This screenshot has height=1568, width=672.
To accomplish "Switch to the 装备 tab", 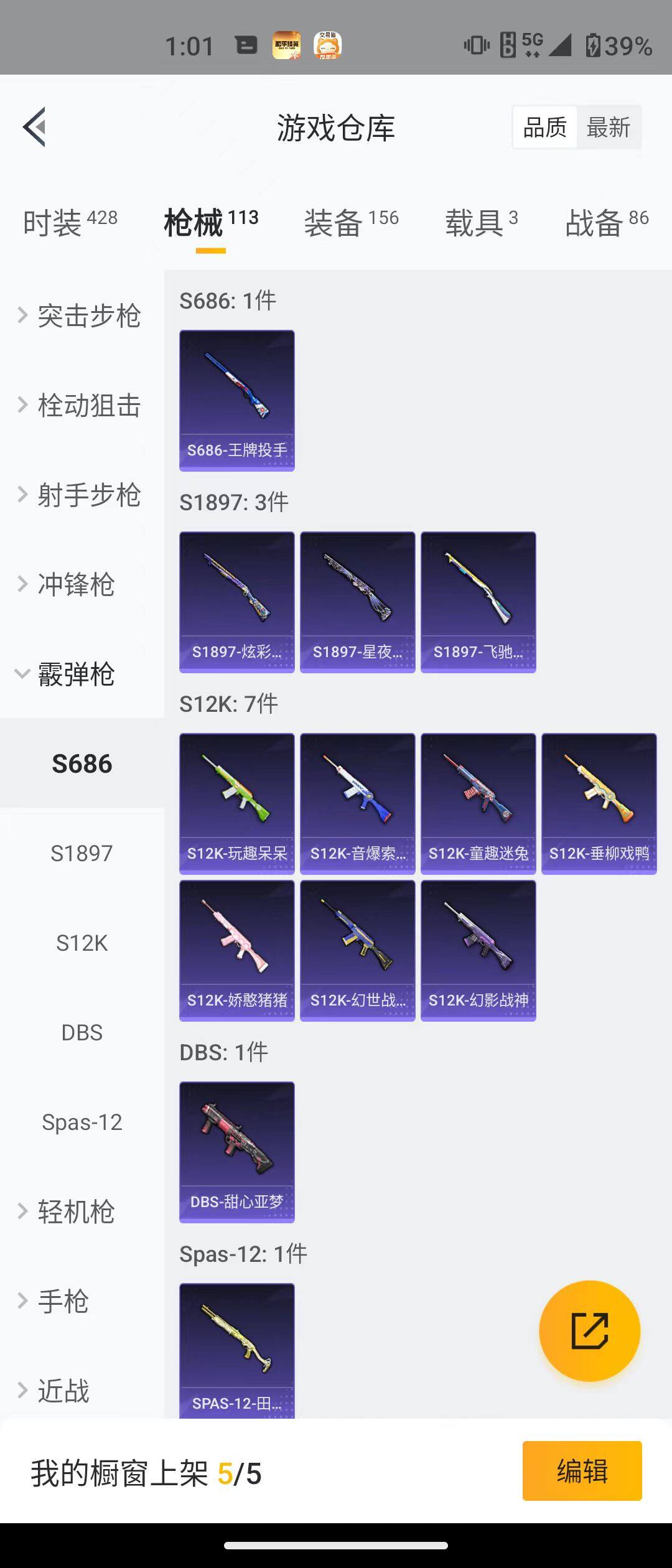I will pos(351,223).
